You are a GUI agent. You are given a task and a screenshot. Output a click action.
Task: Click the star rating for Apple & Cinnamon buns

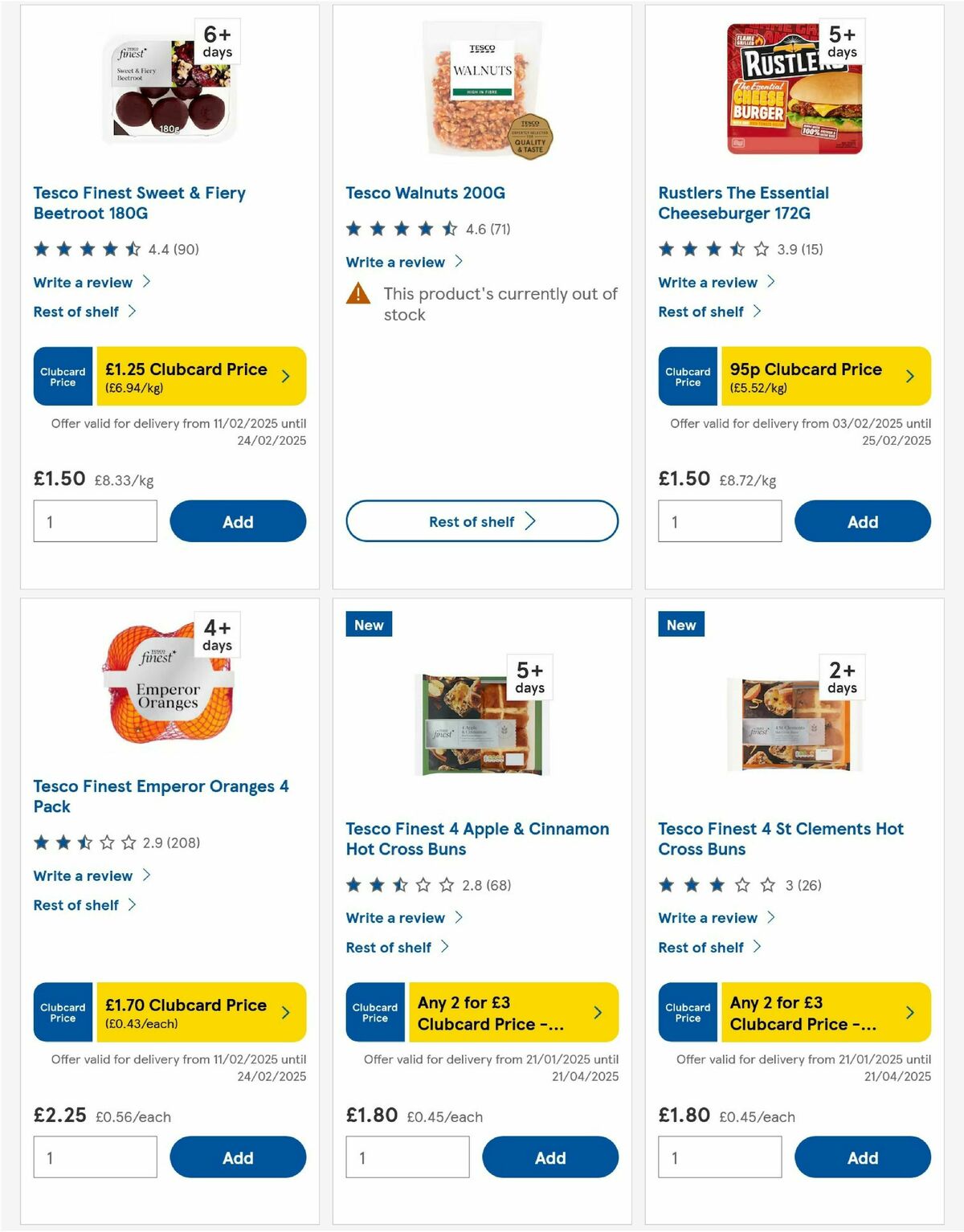[398, 885]
